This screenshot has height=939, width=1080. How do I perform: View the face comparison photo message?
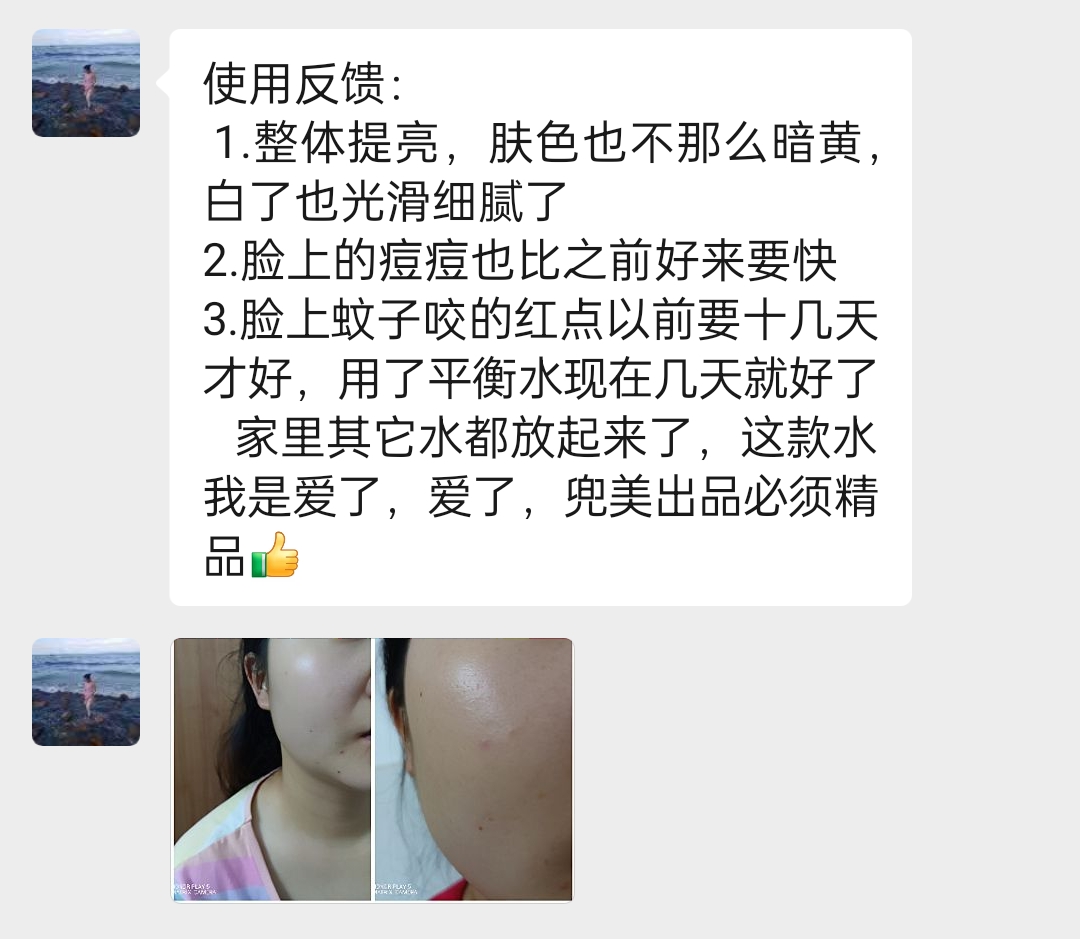click(x=373, y=769)
